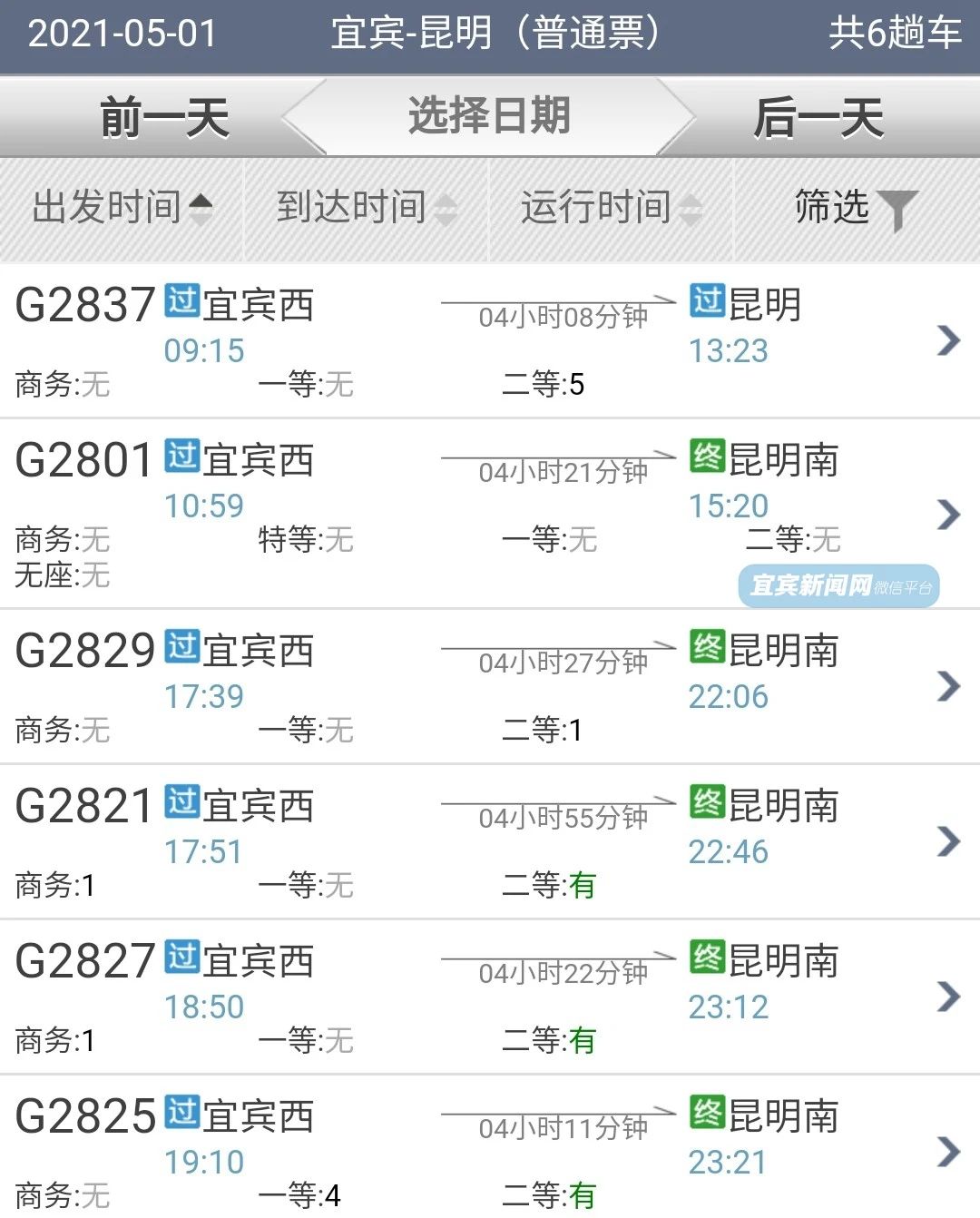Sort by departure time (出发时间)

[x=122, y=208]
